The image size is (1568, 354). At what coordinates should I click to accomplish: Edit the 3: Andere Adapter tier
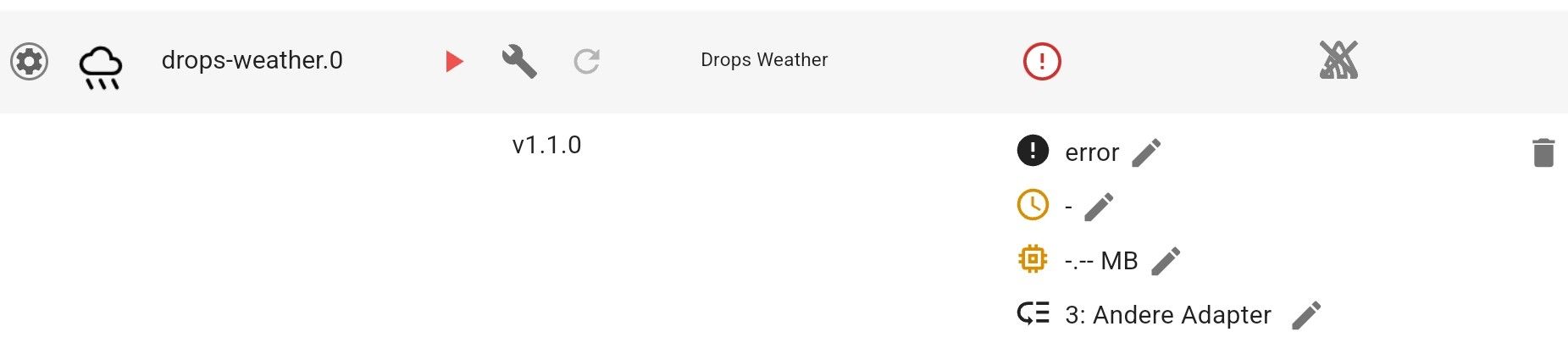pyautogui.click(x=1305, y=315)
